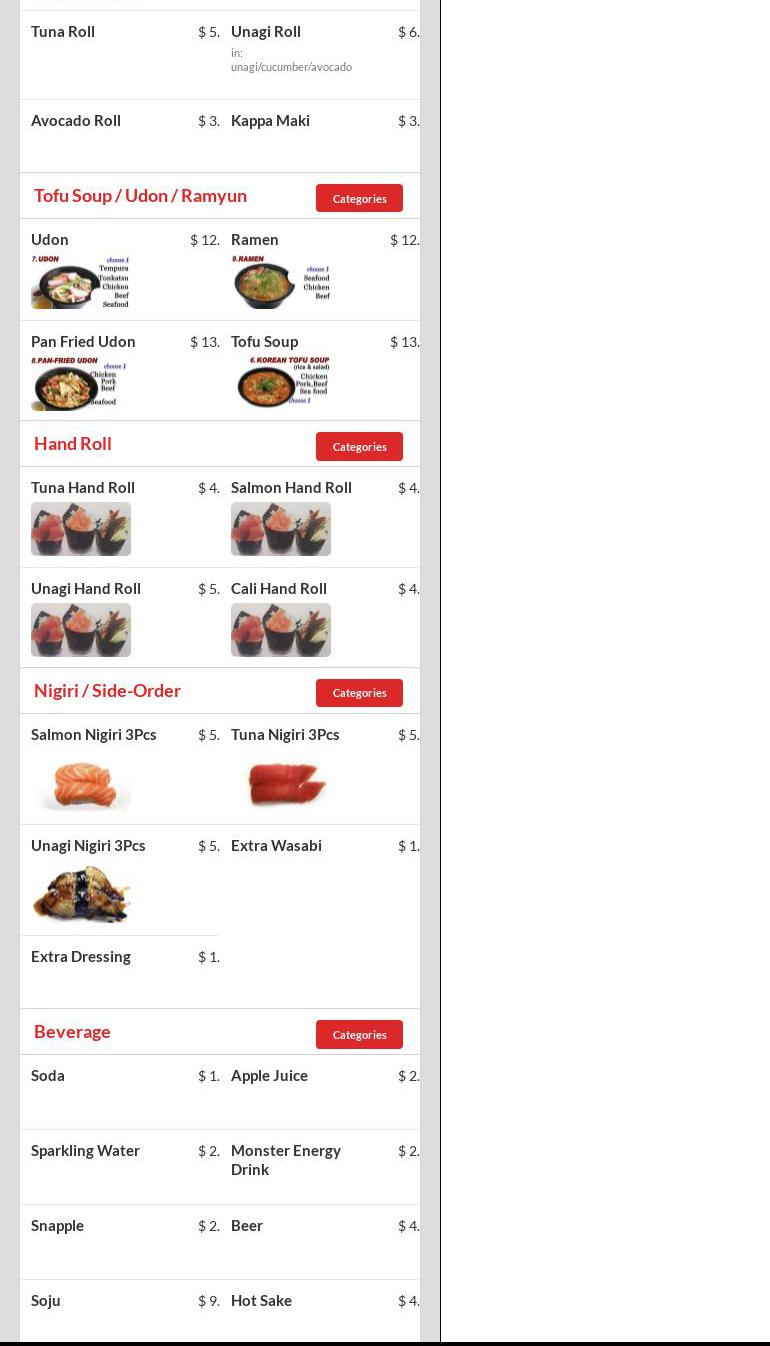
Task: Pick the Ramen item
Action: point(255,240)
